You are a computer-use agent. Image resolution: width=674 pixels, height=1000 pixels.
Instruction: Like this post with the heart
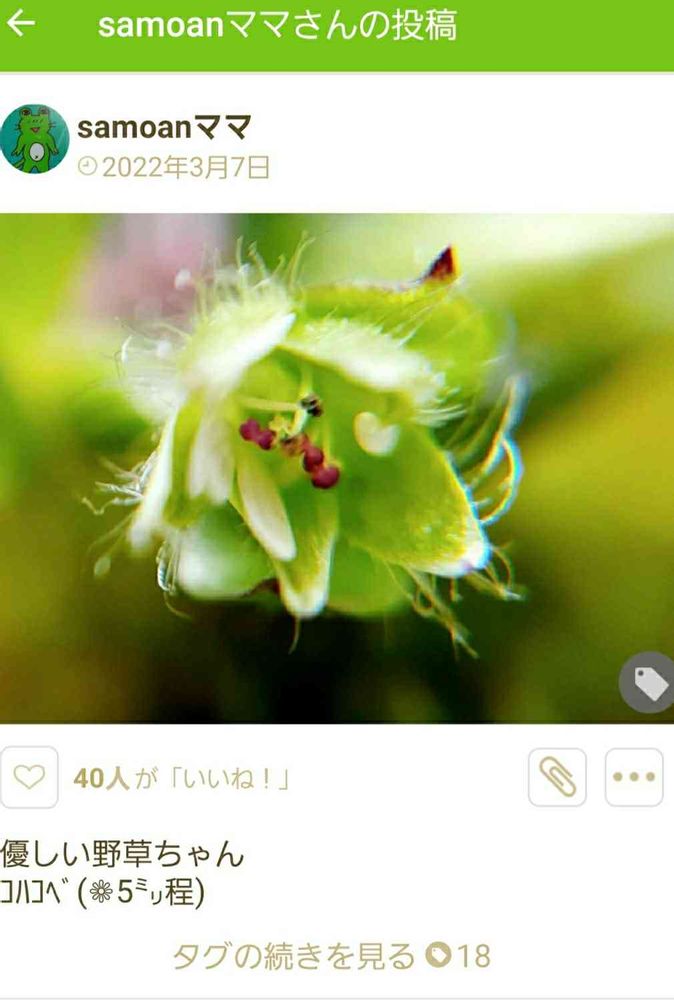point(29,777)
